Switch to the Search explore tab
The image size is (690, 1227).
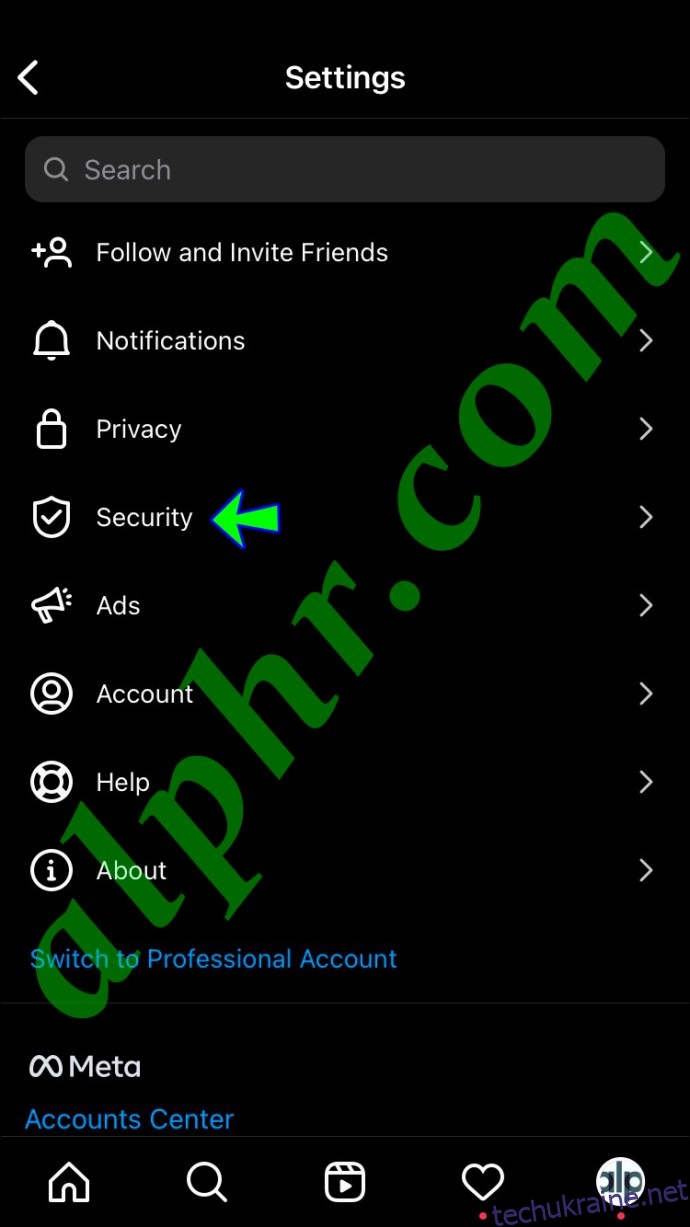[x=207, y=1183]
